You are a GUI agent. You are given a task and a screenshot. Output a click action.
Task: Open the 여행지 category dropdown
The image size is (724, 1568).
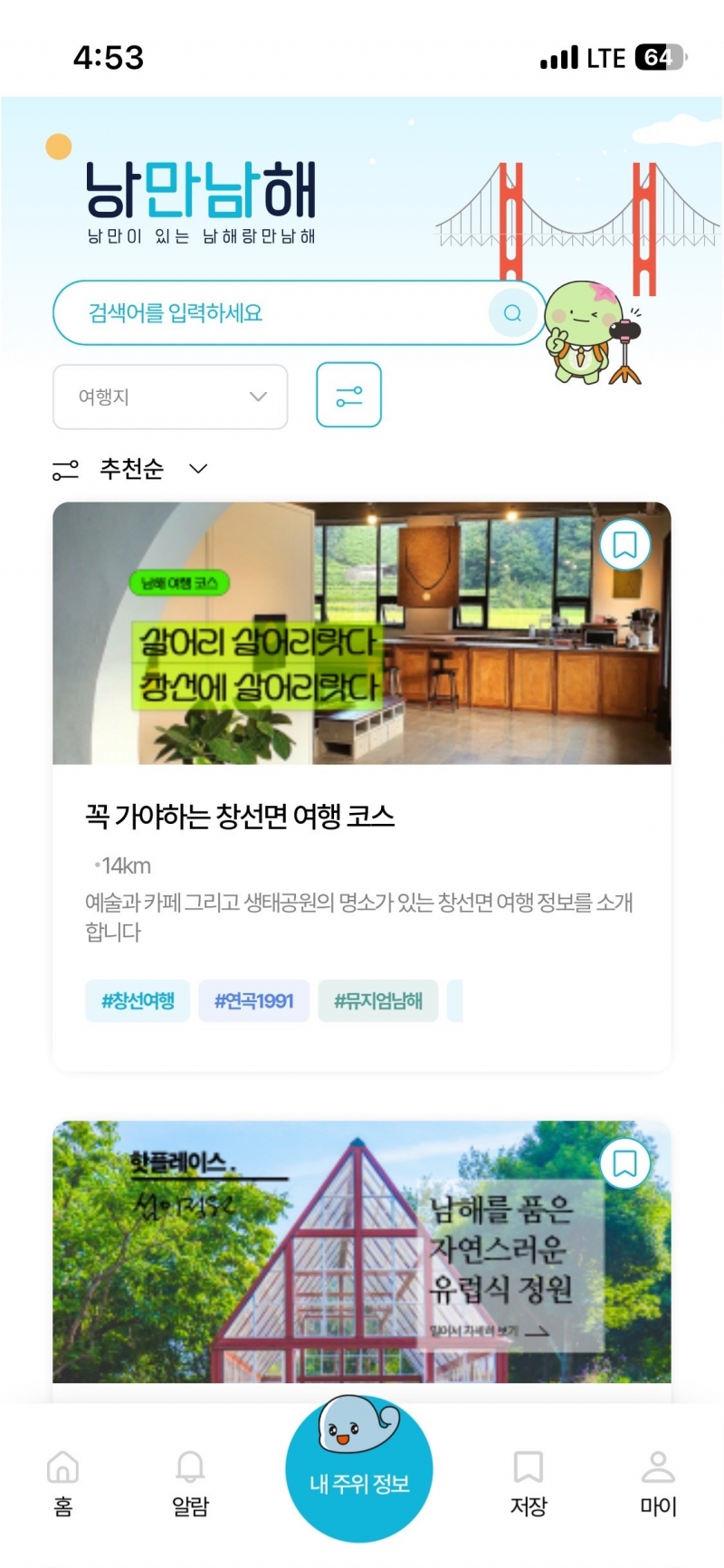coord(170,397)
